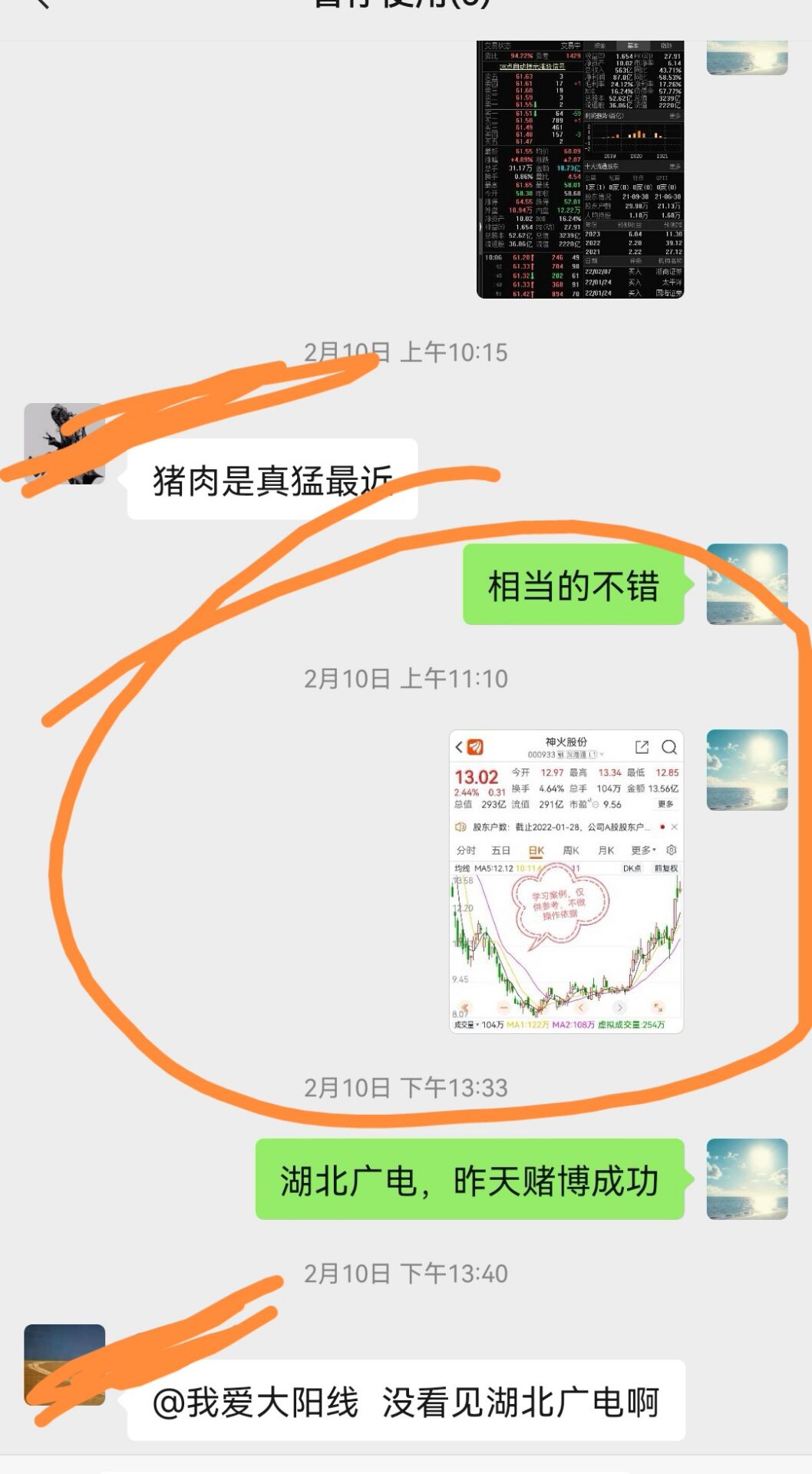Screen dimensions: 812x1474
Task: Open the black stock quote screenshot
Action: coord(579,170)
